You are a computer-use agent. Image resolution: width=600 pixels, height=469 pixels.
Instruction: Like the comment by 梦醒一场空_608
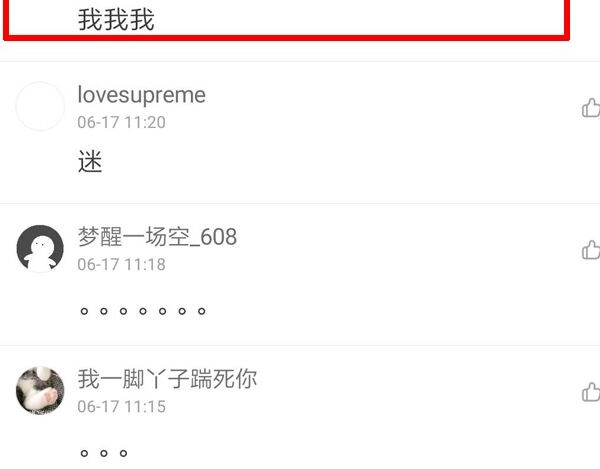[x=591, y=250]
